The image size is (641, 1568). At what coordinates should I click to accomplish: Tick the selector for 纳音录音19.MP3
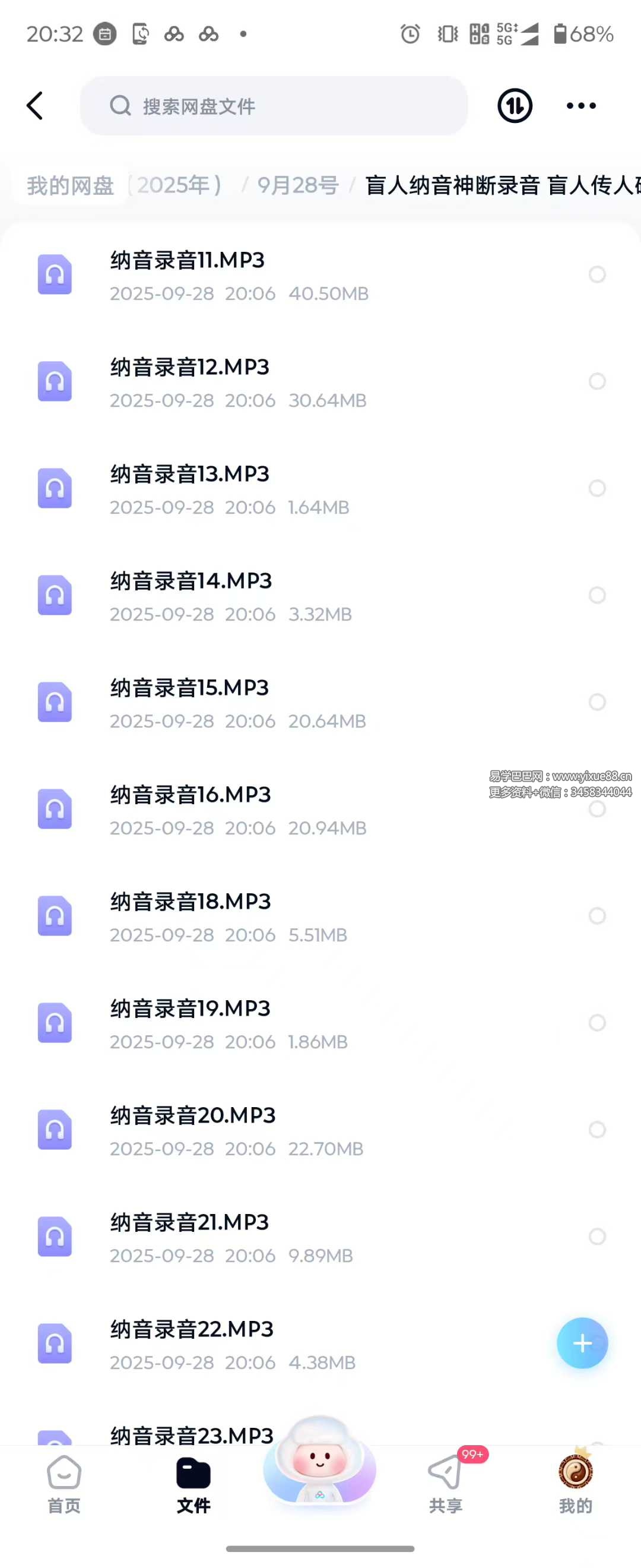point(596,1023)
